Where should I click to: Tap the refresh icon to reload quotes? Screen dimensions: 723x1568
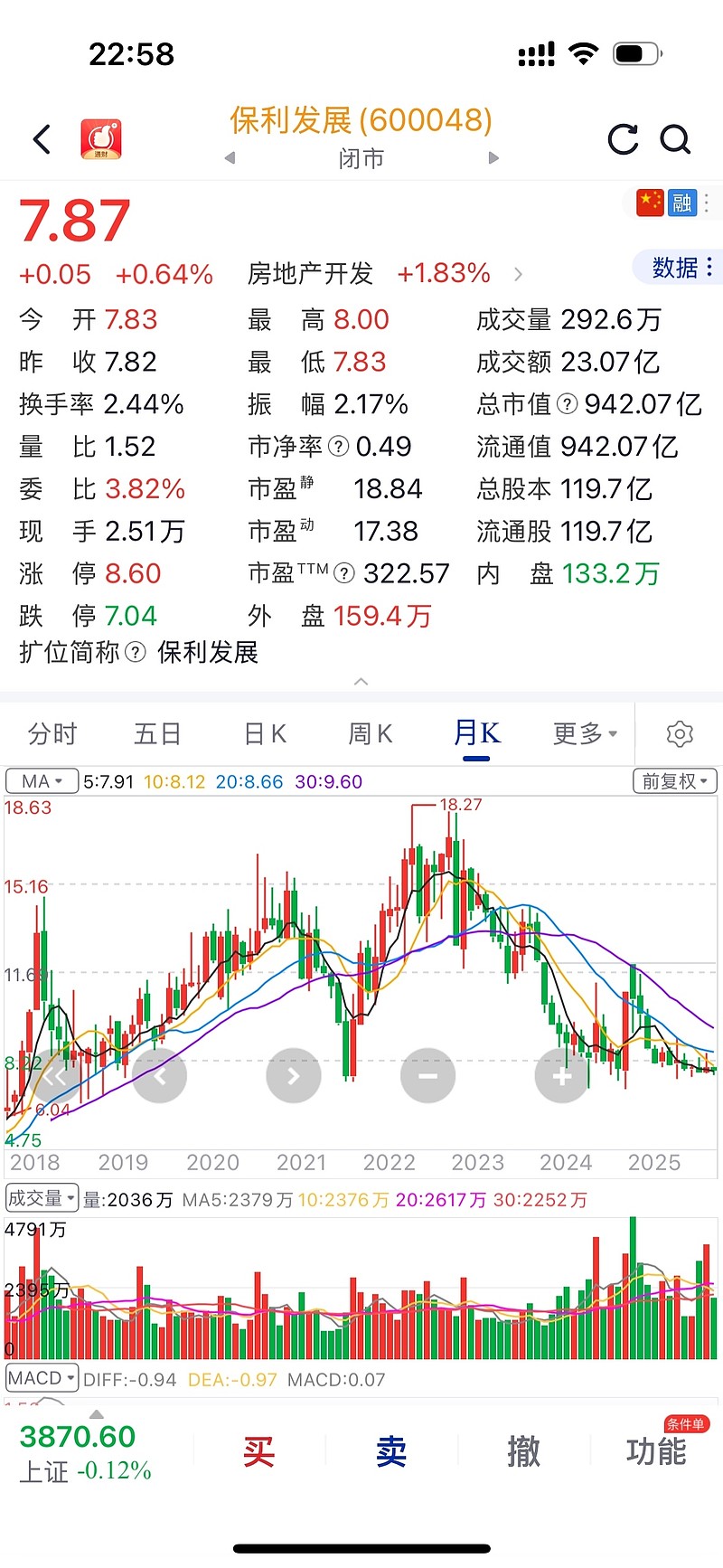click(623, 140)
